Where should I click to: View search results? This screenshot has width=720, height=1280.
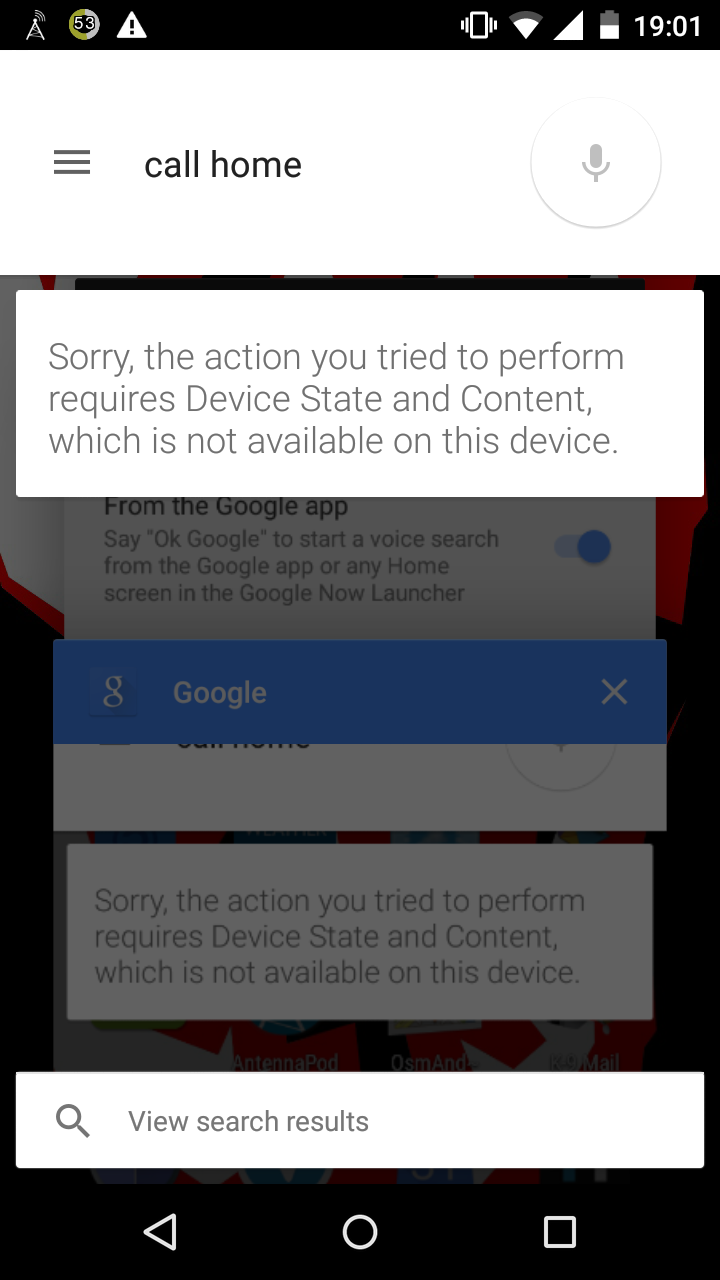coord(360,1121)
